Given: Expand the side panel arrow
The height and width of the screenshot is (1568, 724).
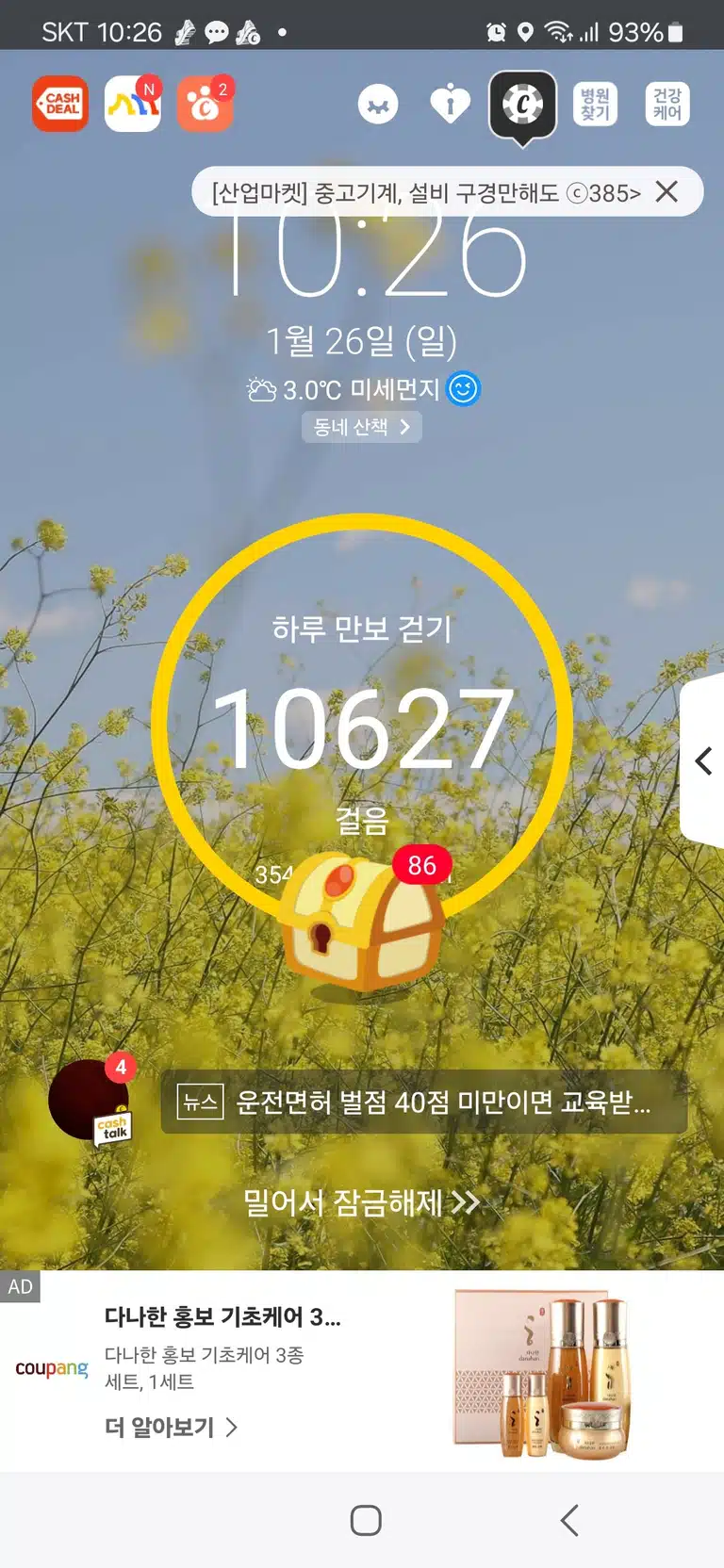Looking at the screenshot, I should [x=703, y=760].
